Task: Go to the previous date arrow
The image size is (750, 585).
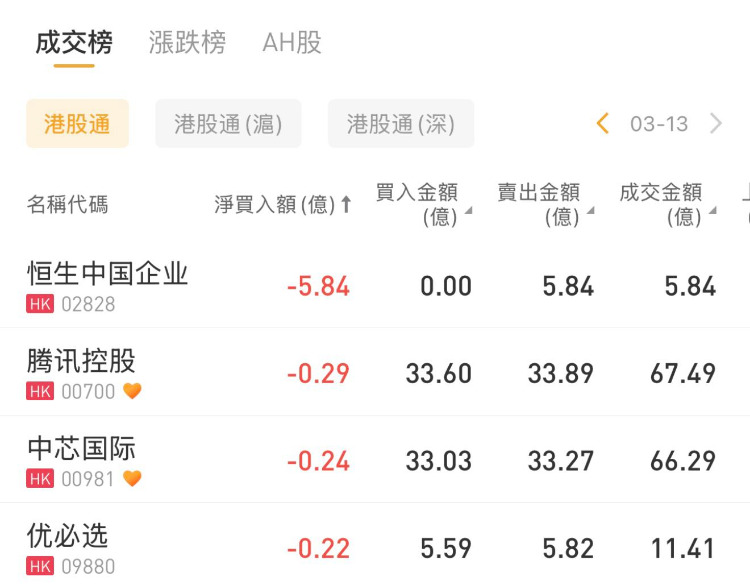Action: (602, 124)
